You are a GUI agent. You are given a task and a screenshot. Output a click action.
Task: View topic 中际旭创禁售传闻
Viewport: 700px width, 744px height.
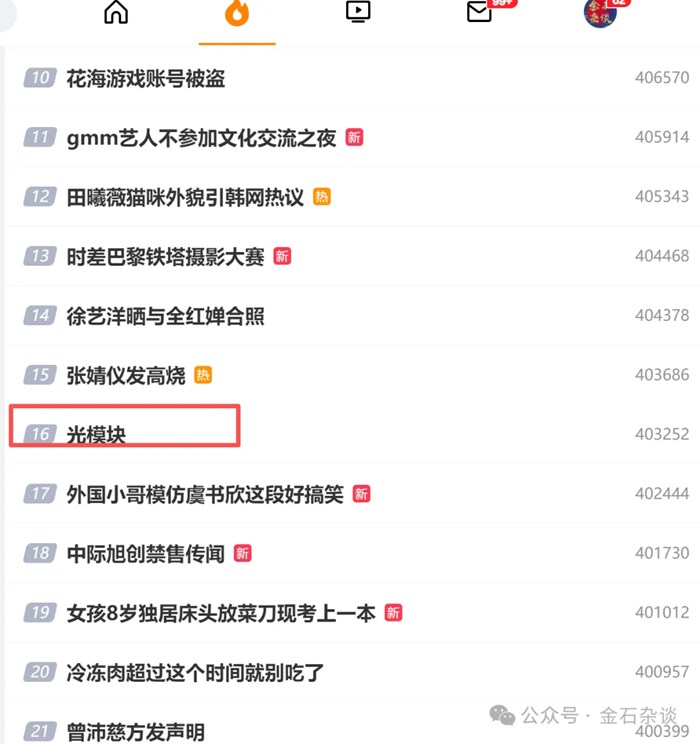click(146, 554)
